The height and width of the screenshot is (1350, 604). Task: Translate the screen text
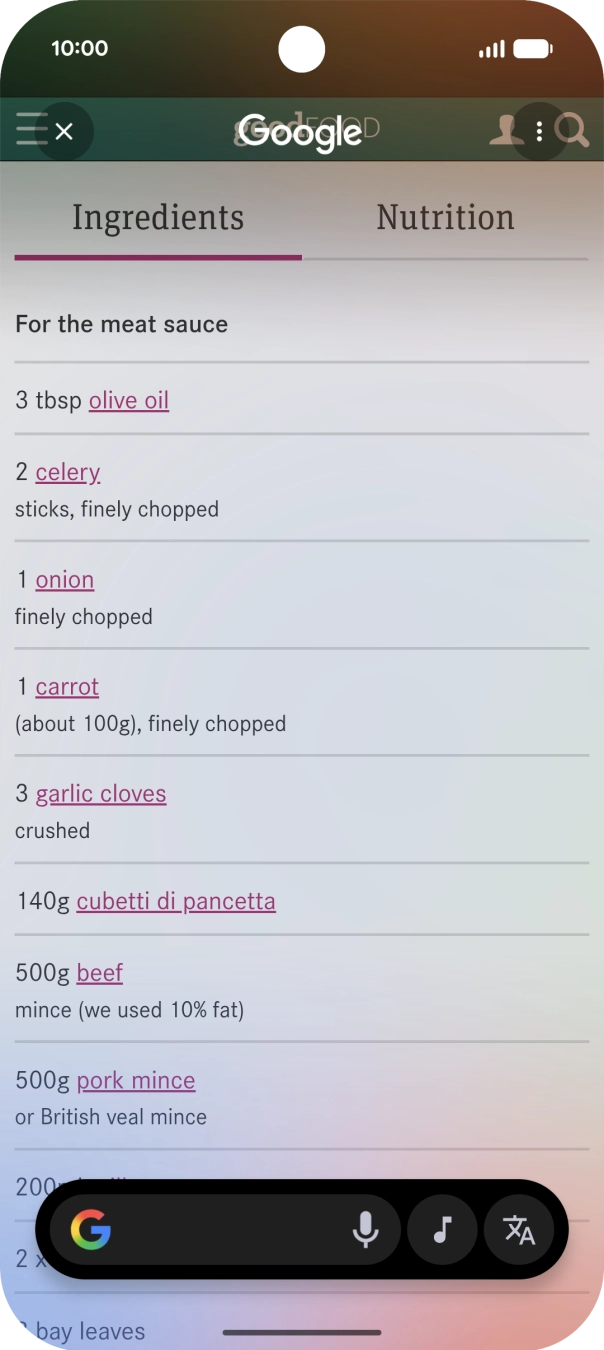[519, 1230]
